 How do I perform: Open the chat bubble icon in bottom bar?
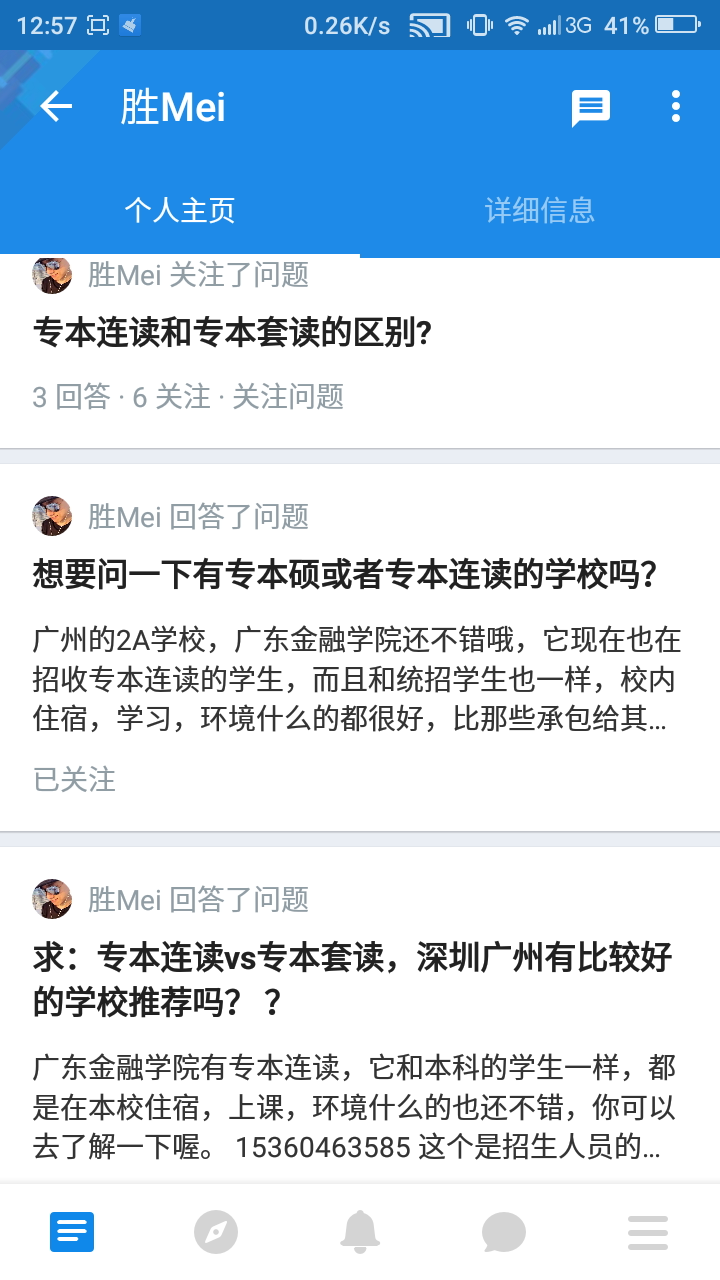point(504,1231)
